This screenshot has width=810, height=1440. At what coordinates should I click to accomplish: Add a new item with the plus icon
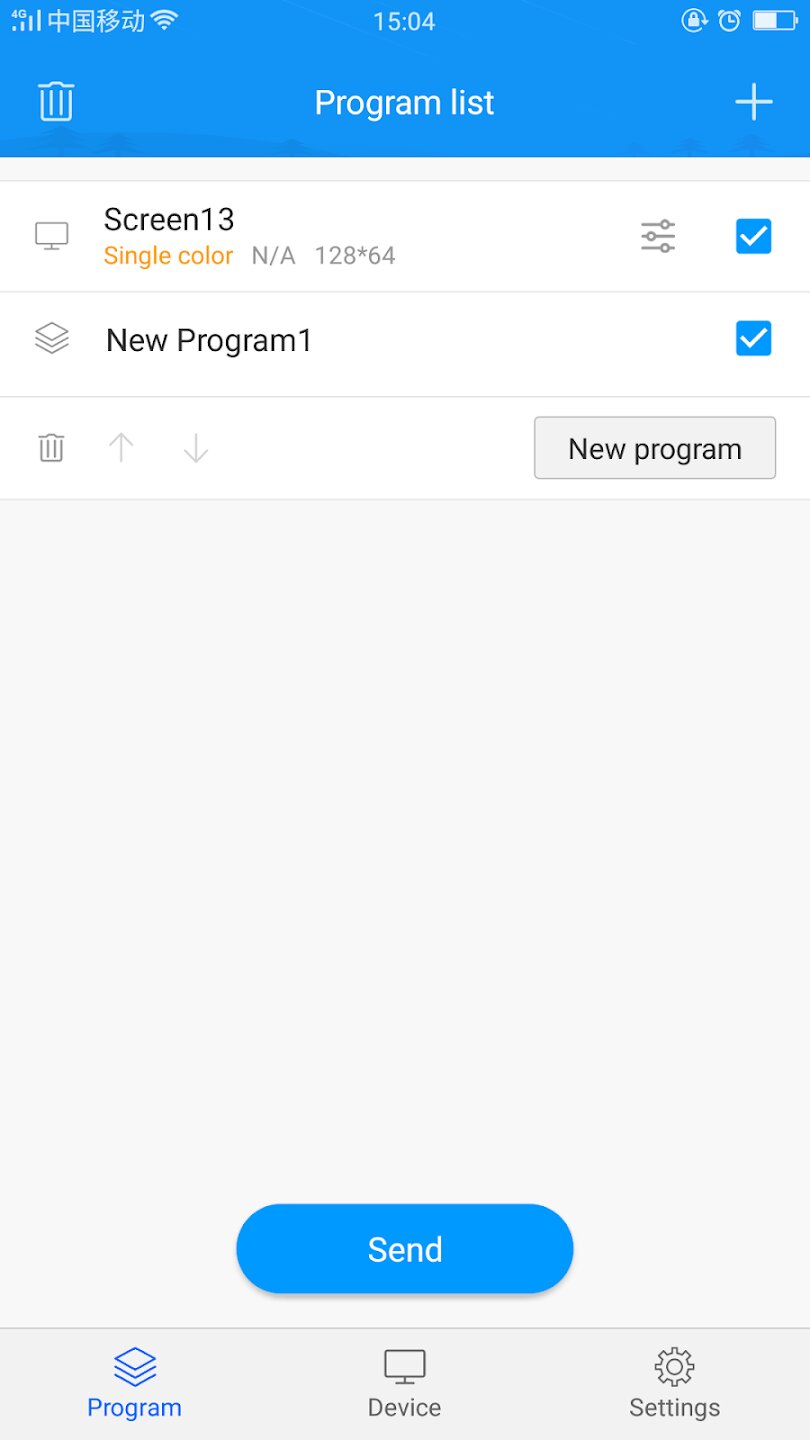(x=754, y=102)
